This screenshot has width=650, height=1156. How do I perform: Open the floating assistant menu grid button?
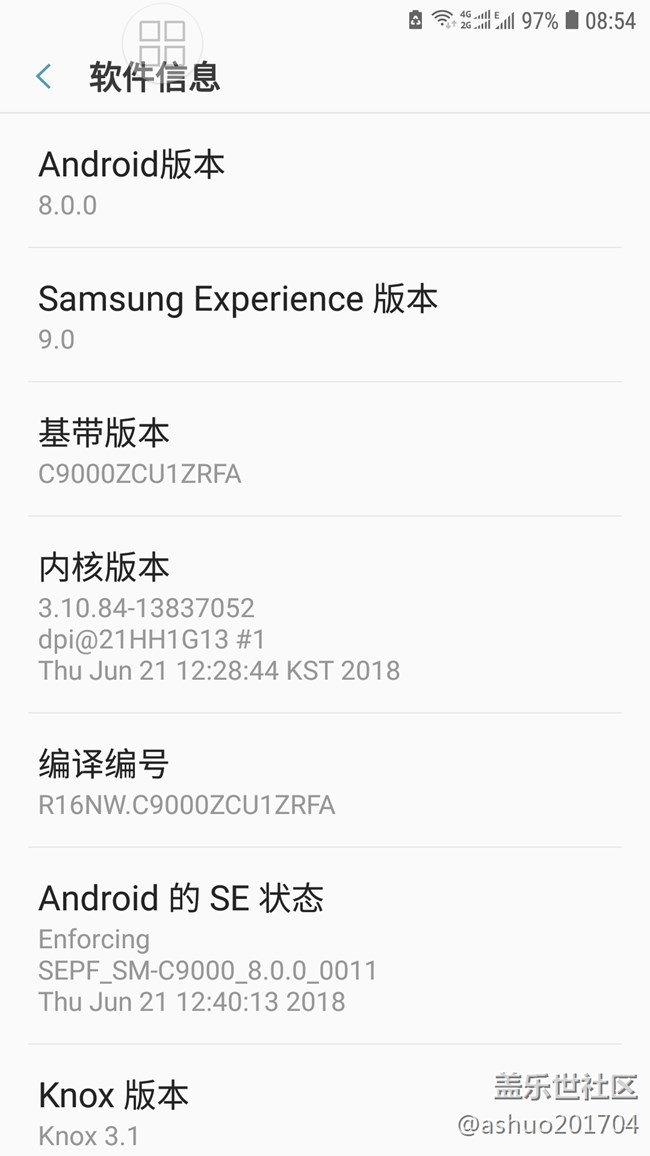coord(162,43)
